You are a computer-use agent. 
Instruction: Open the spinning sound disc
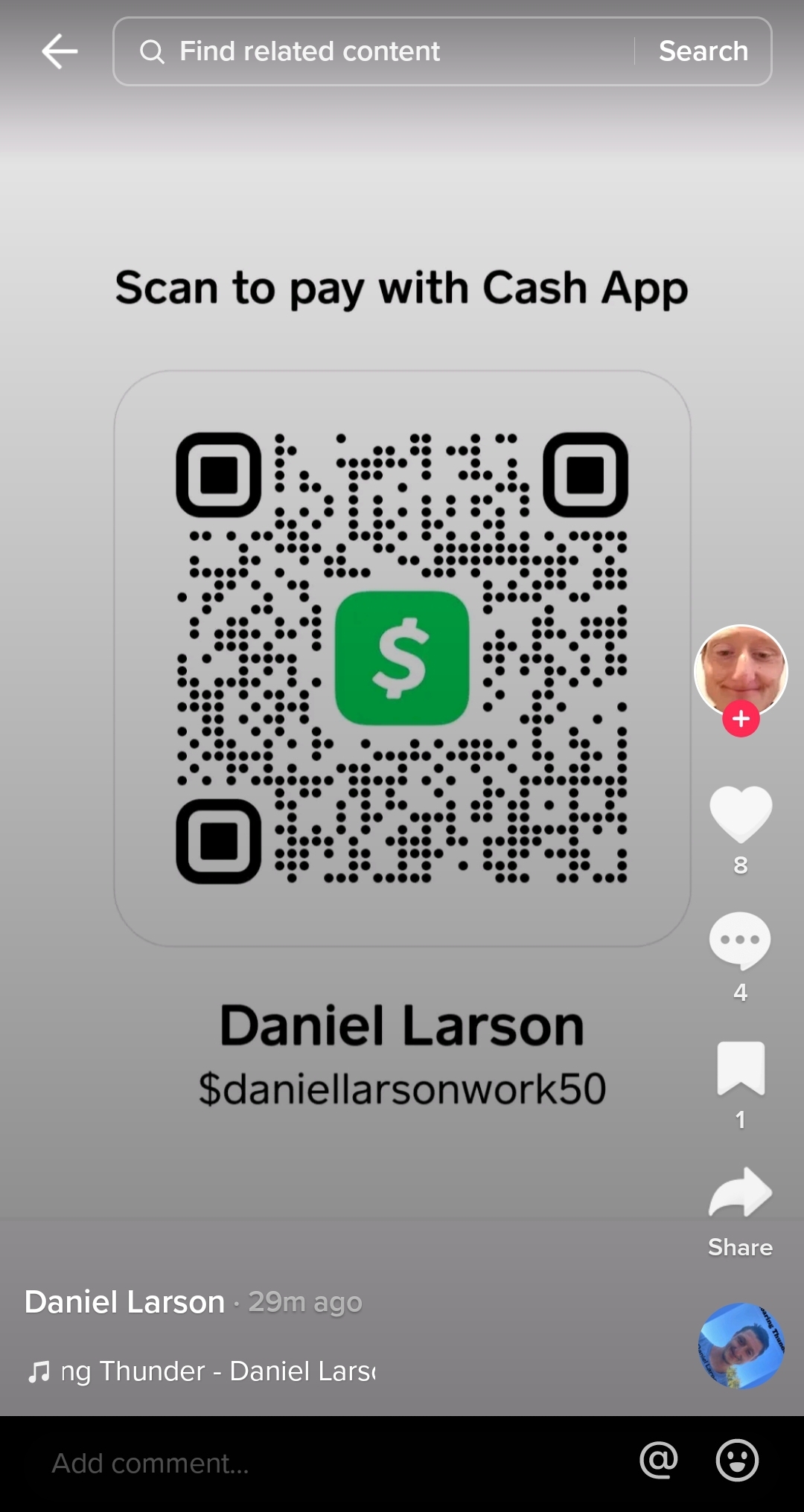click(x=741, y=1345)
